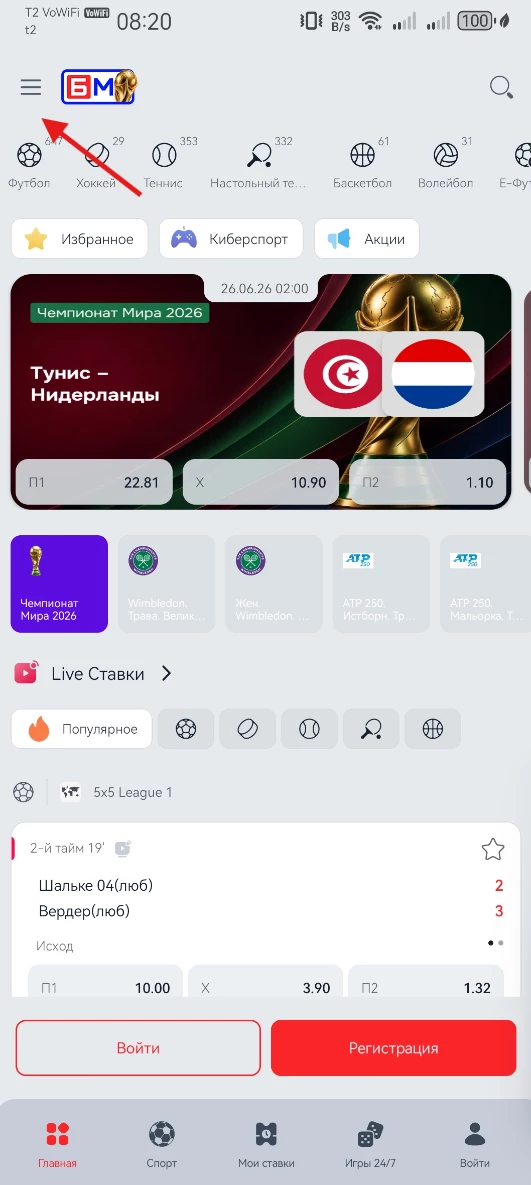Pick П2 odds 1.10 on Тунис – Нидерланды
This screenshot has width=531, height=1185.
pyautogui.click(x=428, y=482)
